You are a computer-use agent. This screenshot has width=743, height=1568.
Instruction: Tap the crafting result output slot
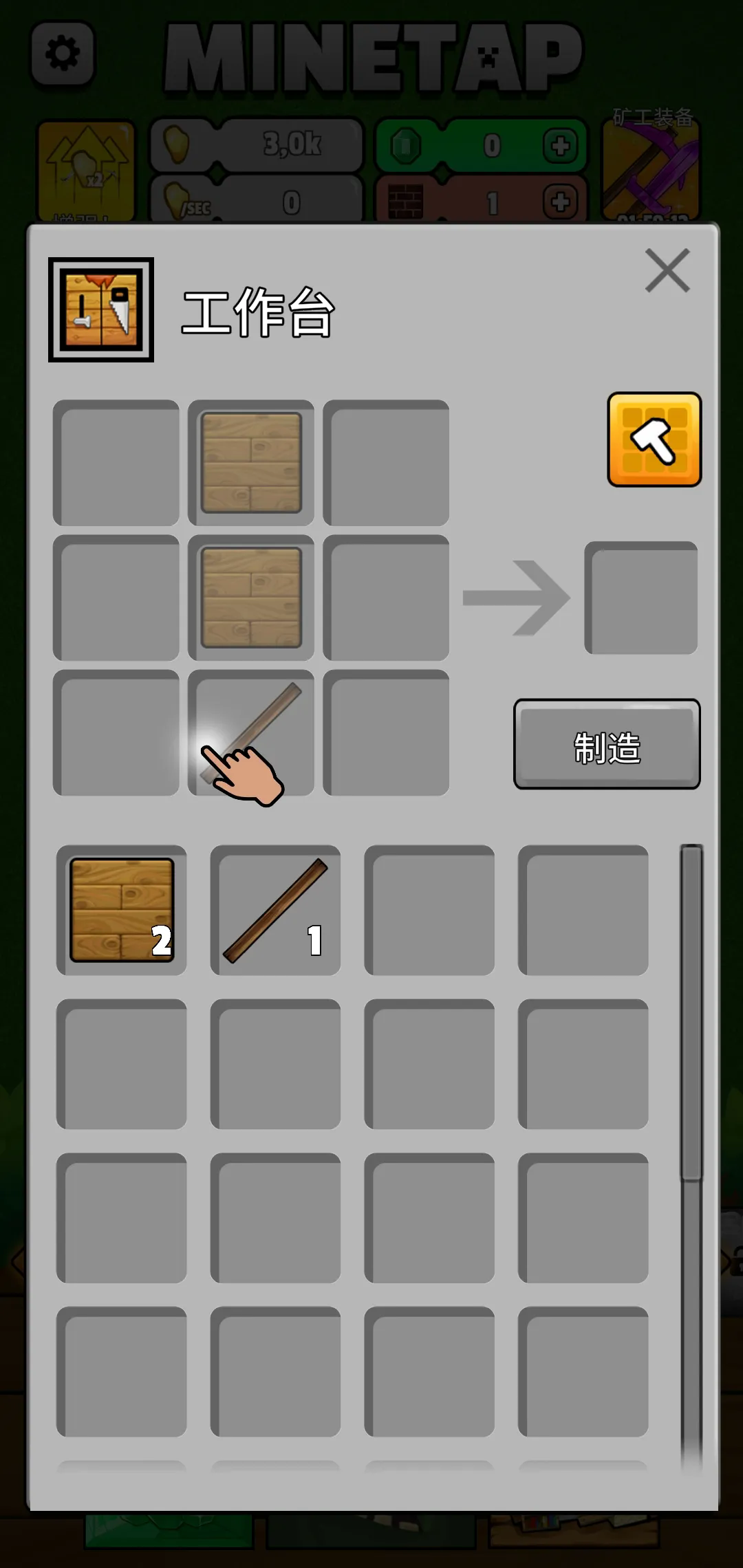pos(640,597)
